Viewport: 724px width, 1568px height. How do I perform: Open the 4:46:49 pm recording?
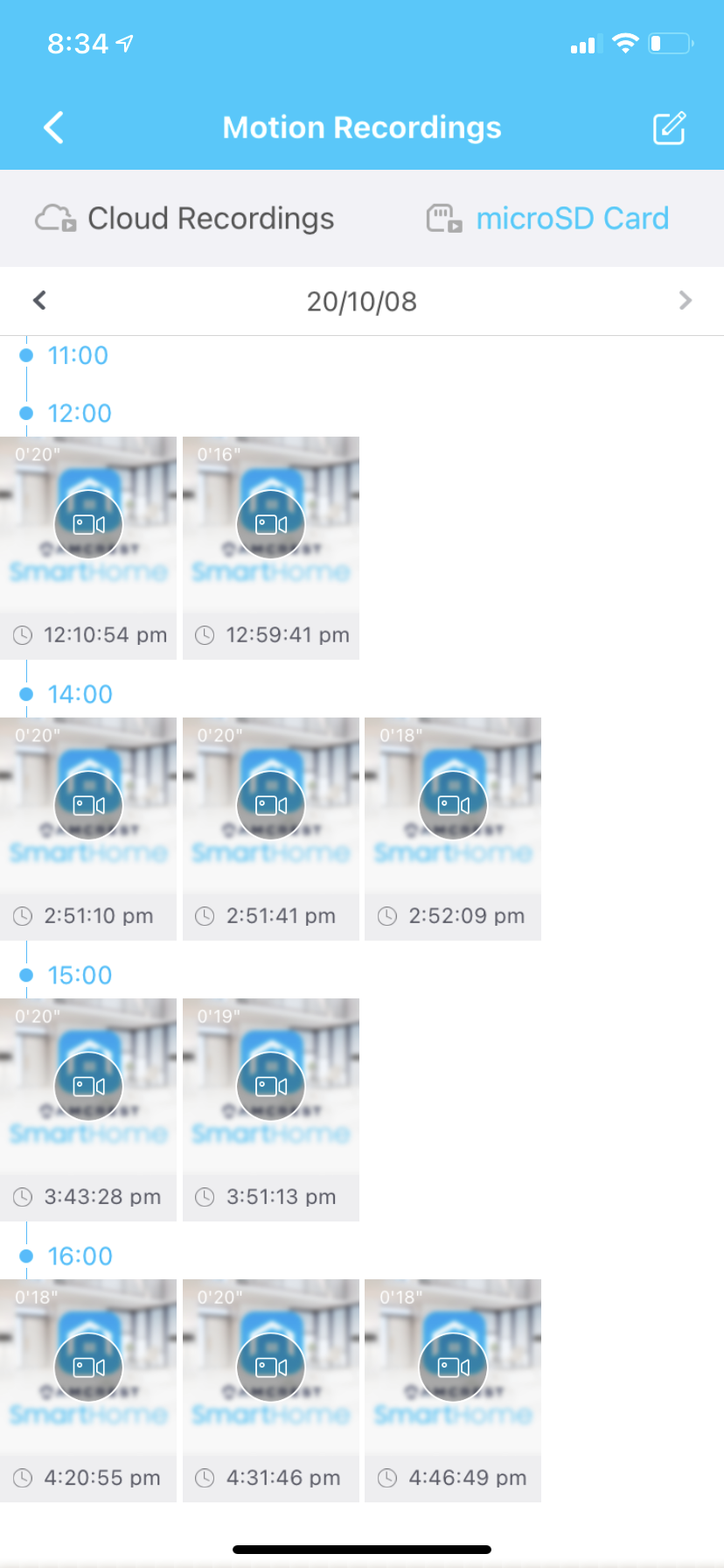(453, 1390)
